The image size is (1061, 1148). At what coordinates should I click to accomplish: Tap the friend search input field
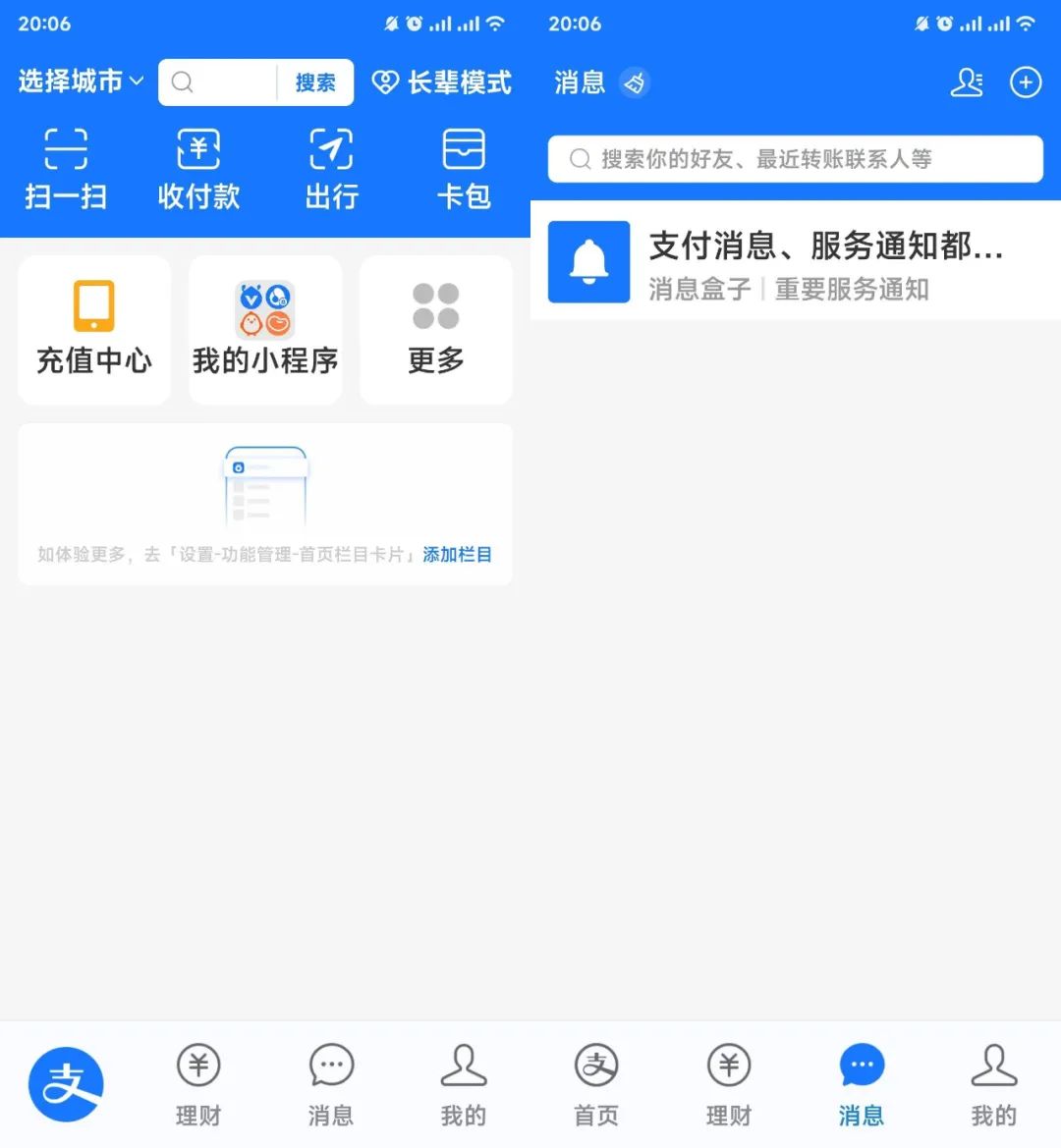pos(795,158)
